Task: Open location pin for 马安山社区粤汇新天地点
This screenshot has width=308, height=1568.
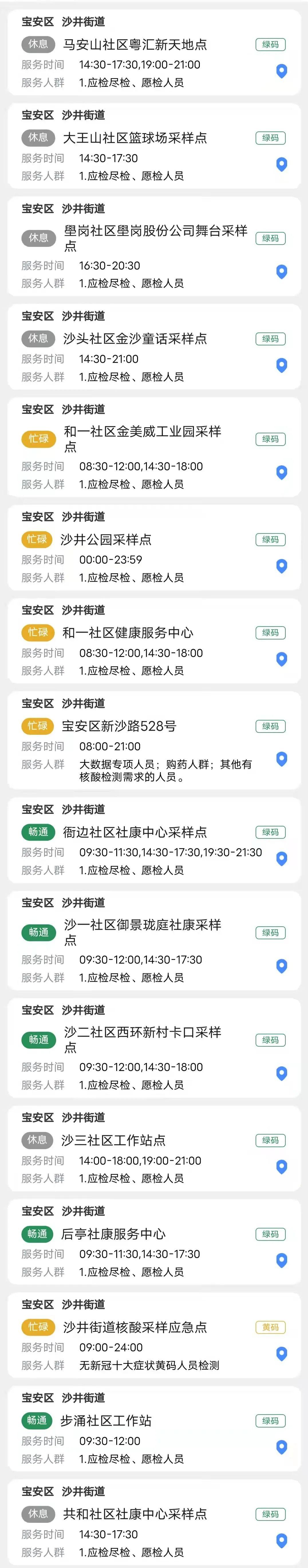Action: 281,71
